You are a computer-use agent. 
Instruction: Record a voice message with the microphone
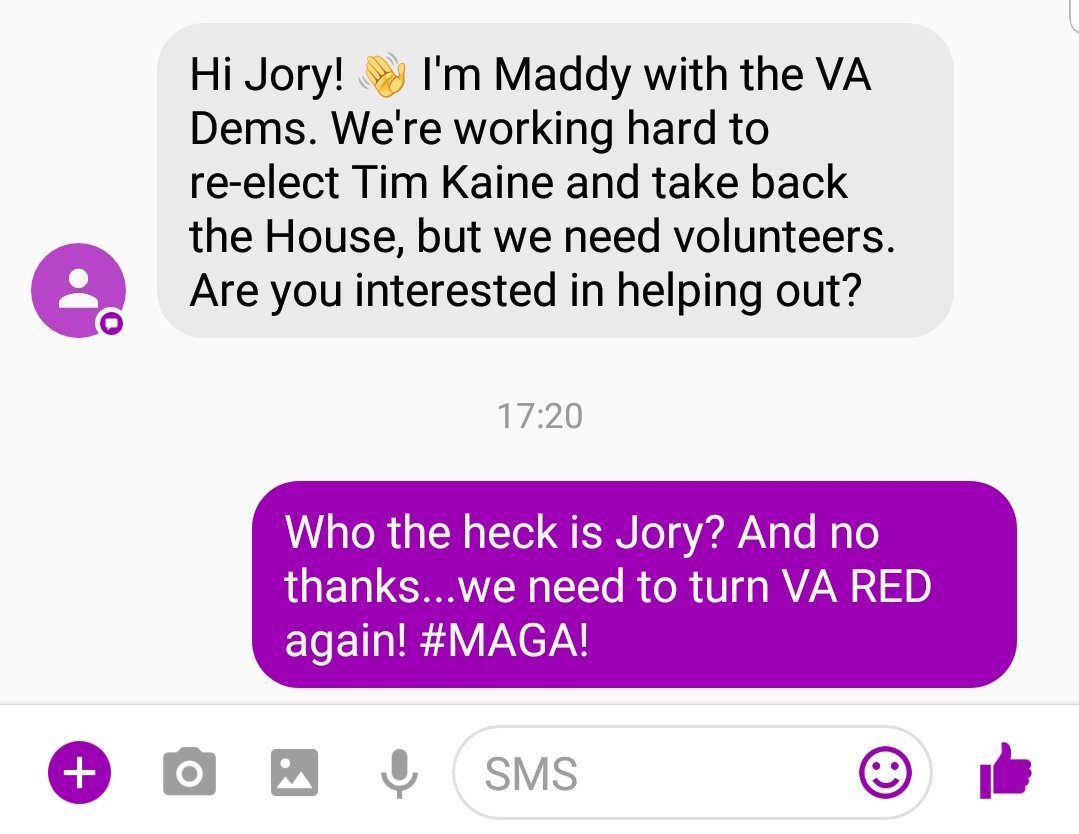tap(399, 772)
